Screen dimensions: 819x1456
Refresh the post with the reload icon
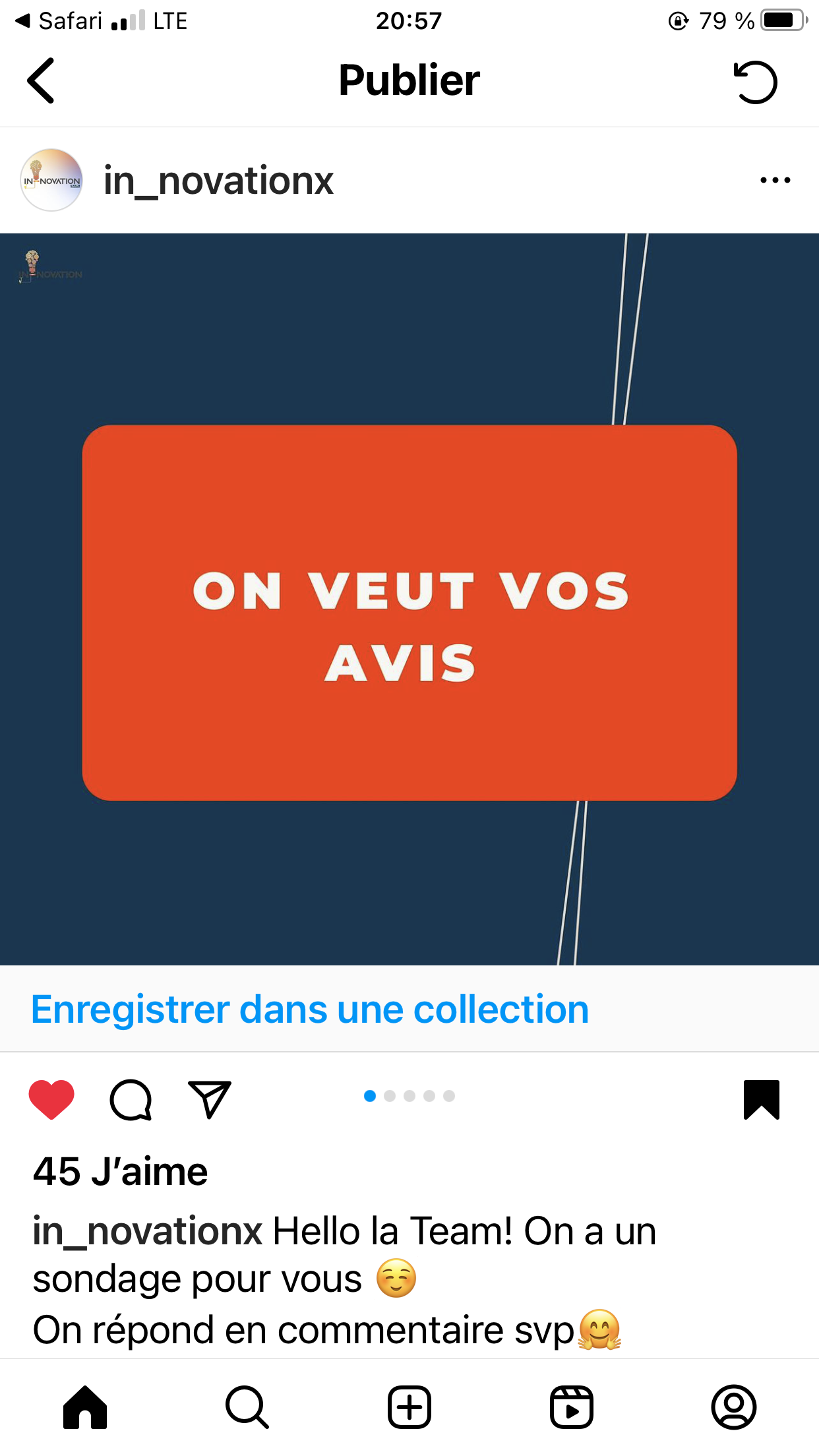(756, 82)
